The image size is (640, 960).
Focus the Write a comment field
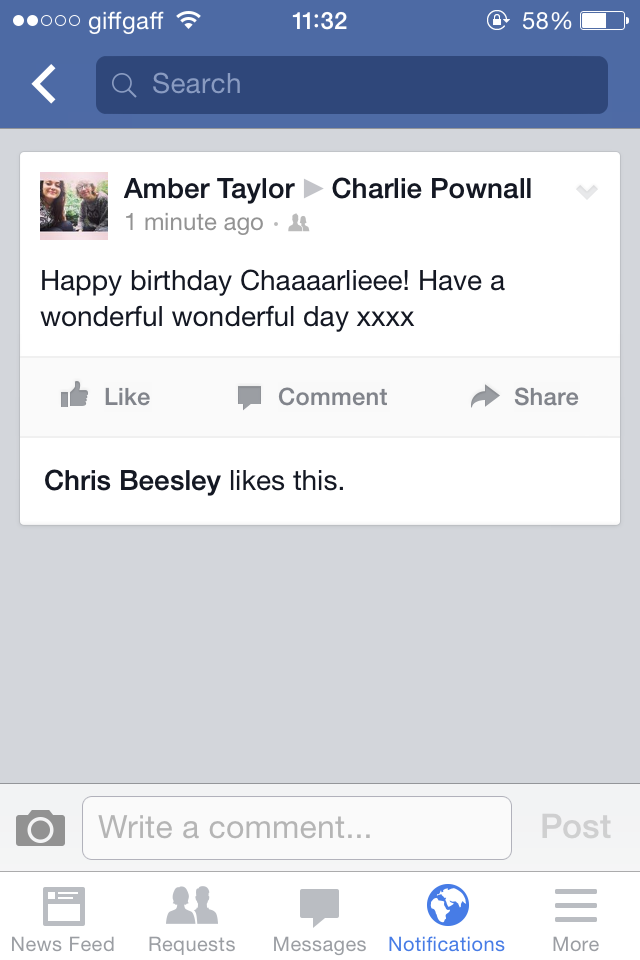(x=296, y=828)
